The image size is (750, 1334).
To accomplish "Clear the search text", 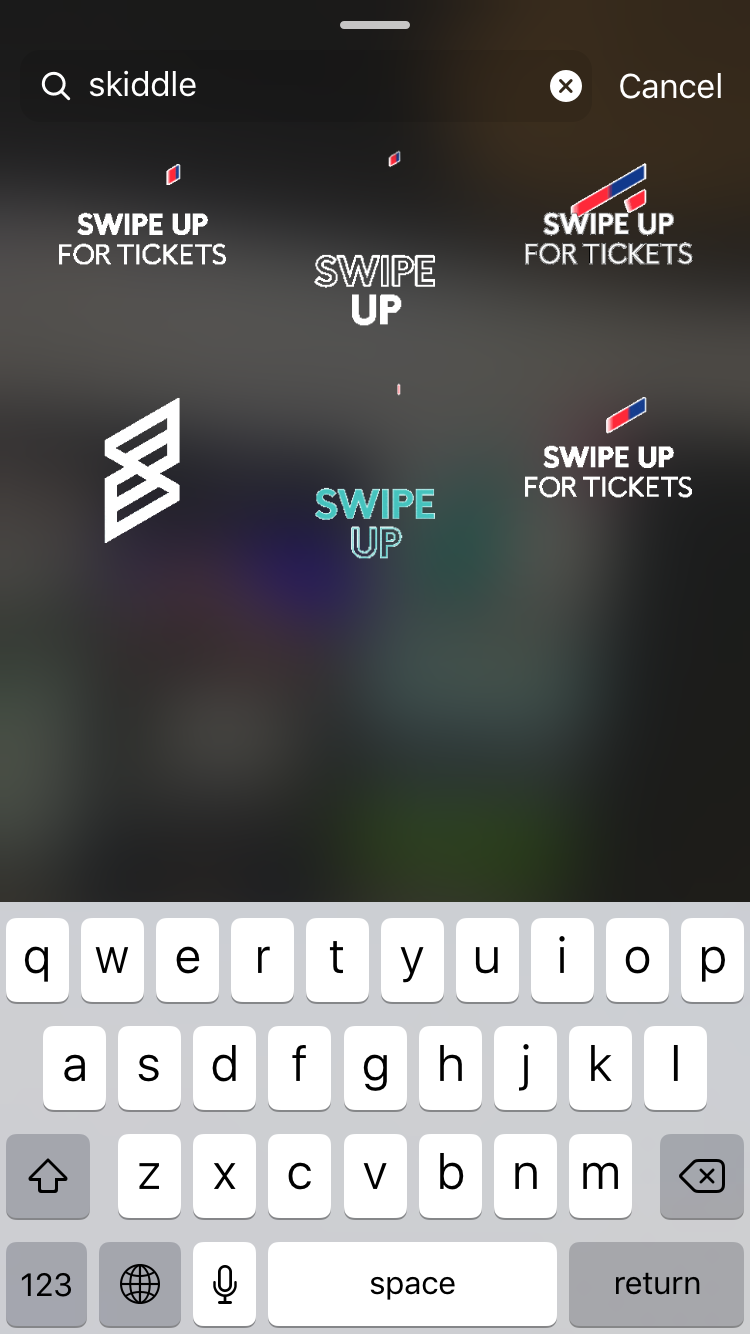I will (566, 86).
